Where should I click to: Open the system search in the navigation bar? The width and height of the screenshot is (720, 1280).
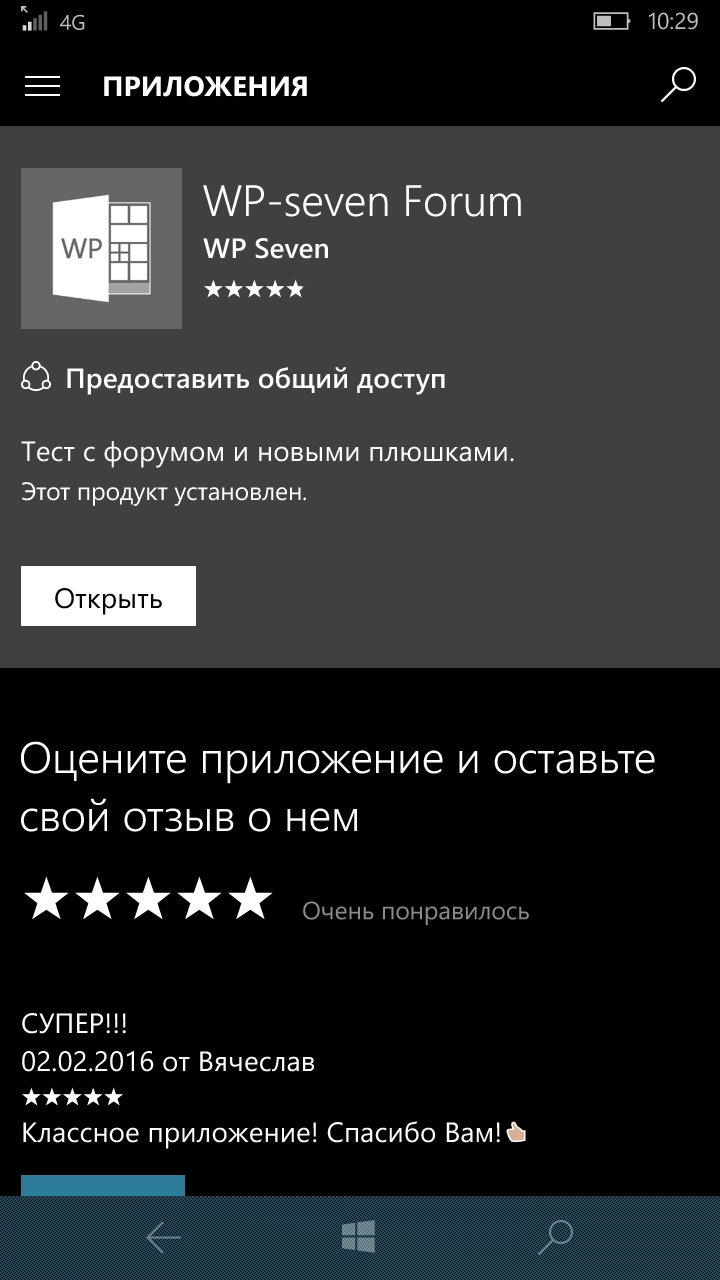pos(555,1237)
